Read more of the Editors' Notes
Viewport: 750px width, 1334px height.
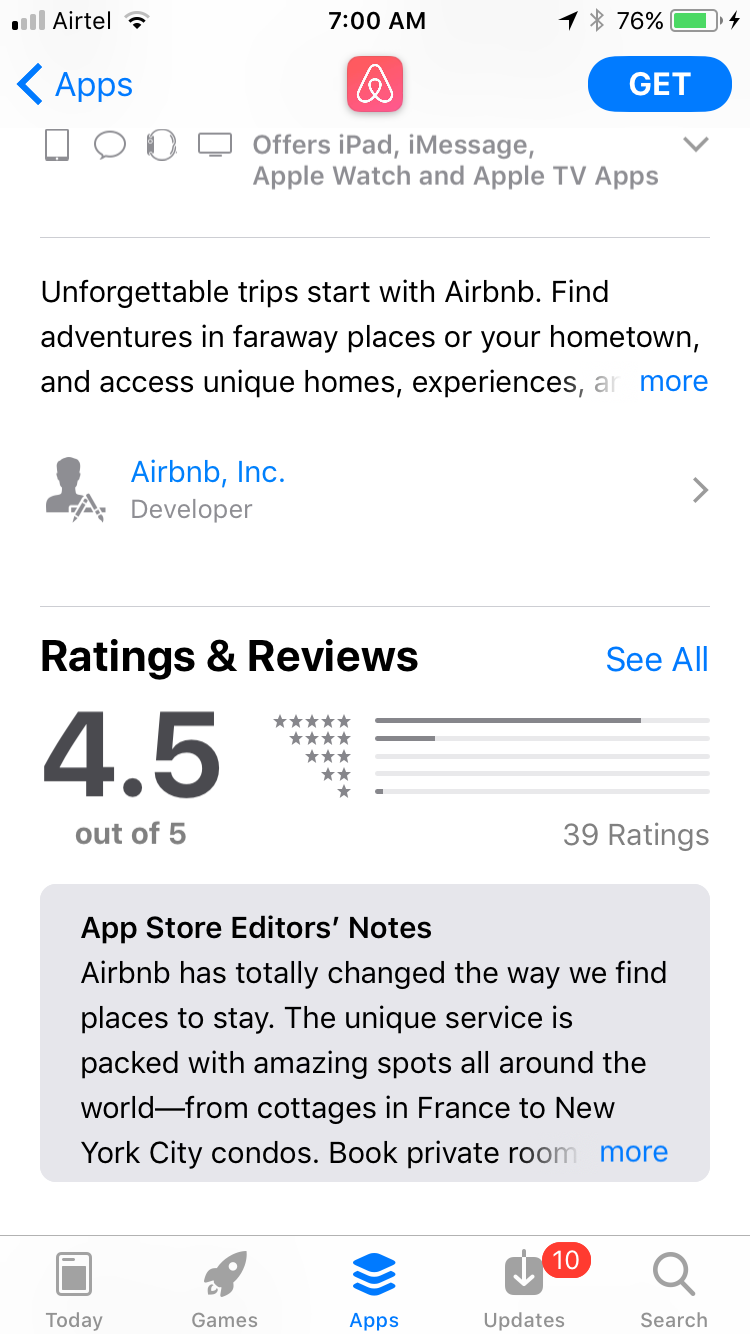coord(633,1152)
